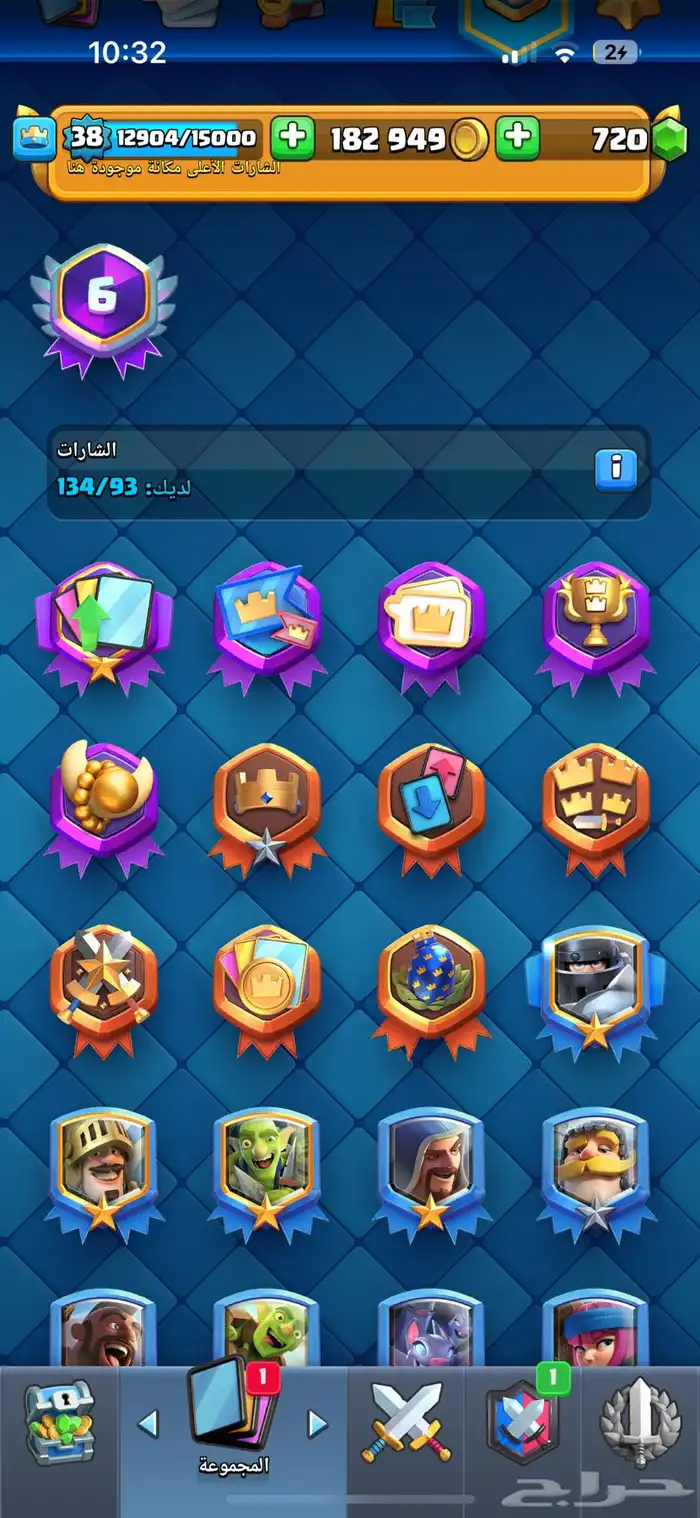Image resolution: width=700 pixels, height=1518 pixels.
Task: Open the Wizard mastery badge
Action: coord(431,1172)
